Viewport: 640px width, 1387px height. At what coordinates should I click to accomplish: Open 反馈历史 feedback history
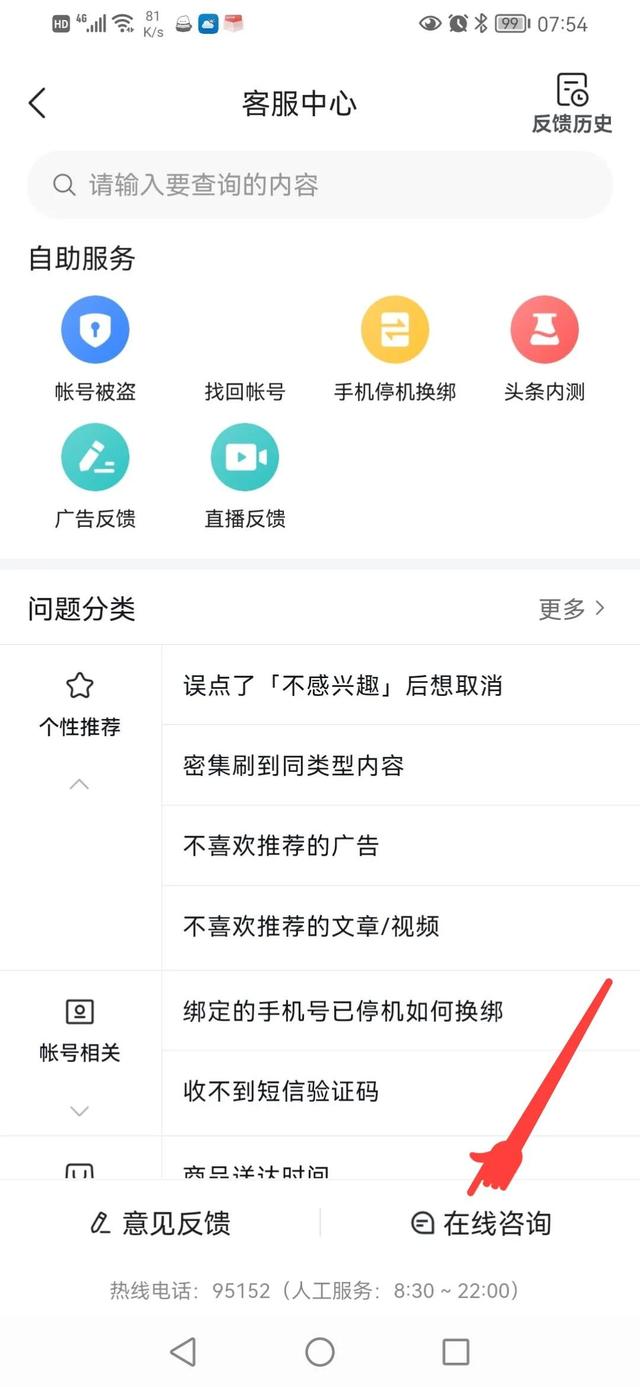tap(572, 102)
